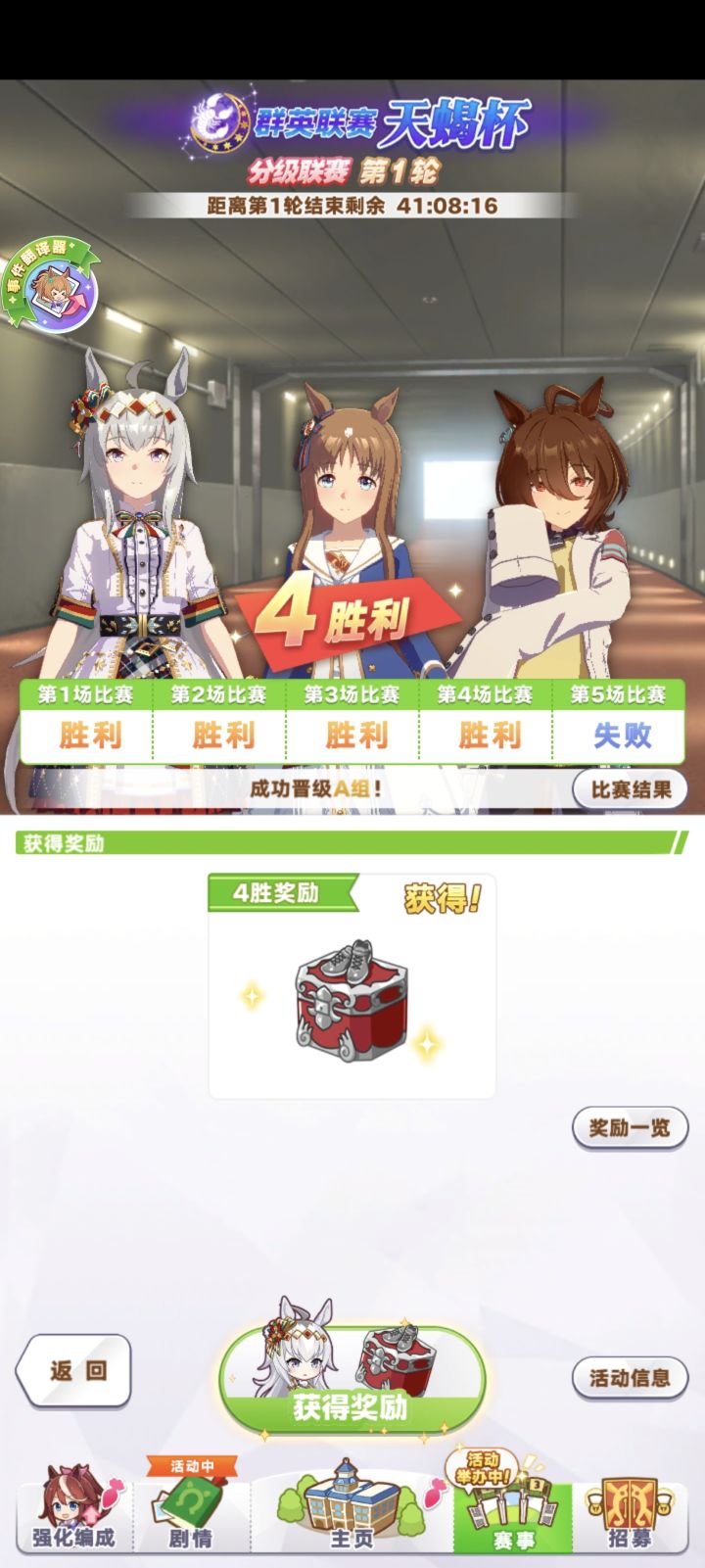This screenshot has height=1568, width=705.
Task: Click the 4胜奖励 chest thumbnail
Action: (351, 1001)
